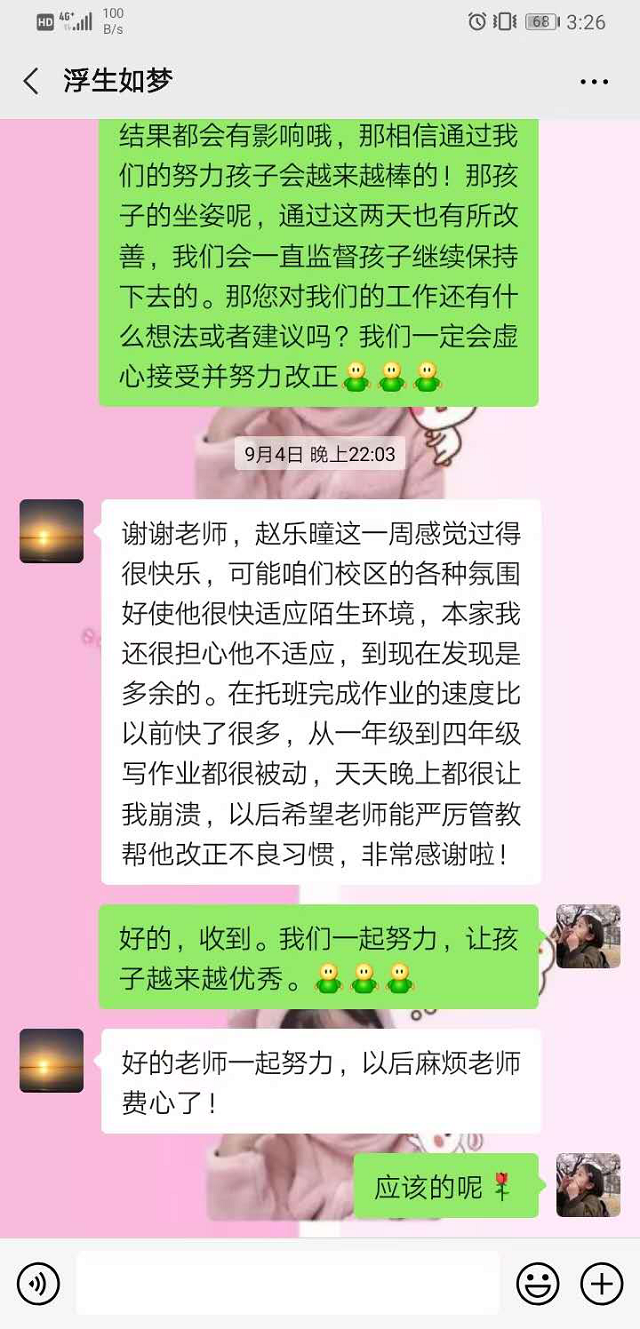The height and width of the screenshot is (1329, 640).
Task: Open sunset avatar beside 谢谢老师 message
Action: [52, 531]
